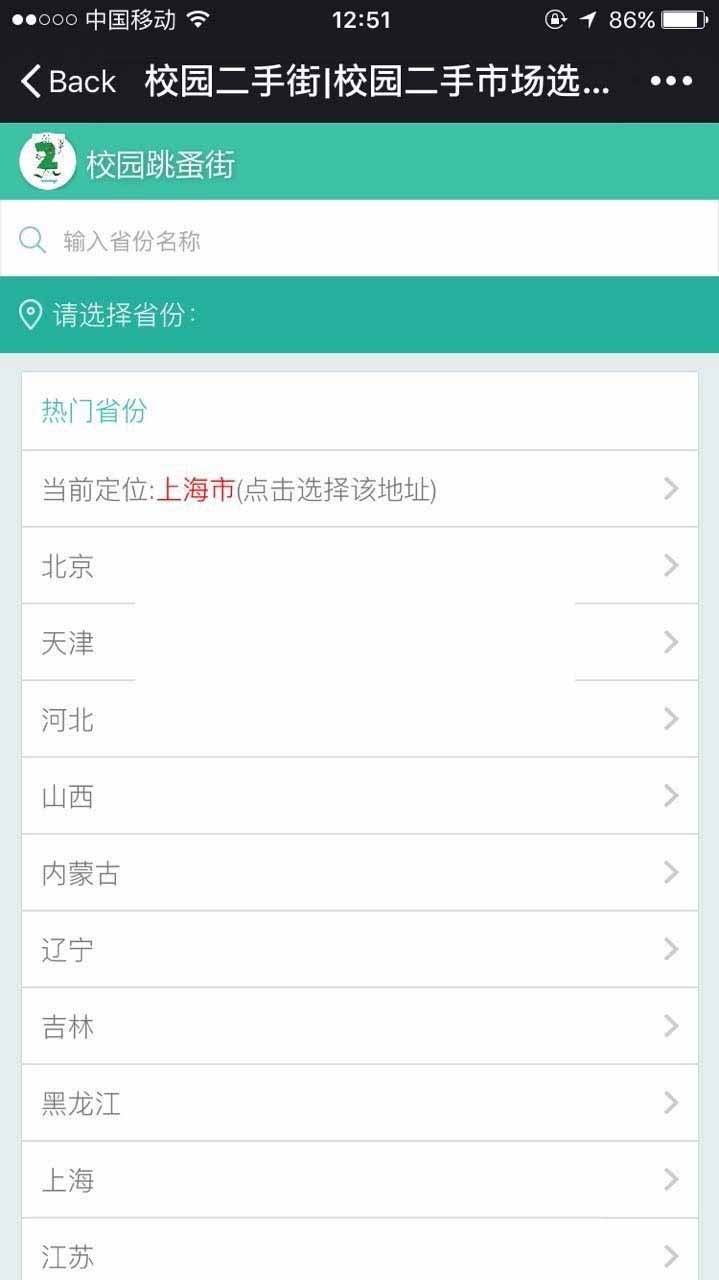
Task: Open the 吉林 row
Action: tap(360, 1026)
